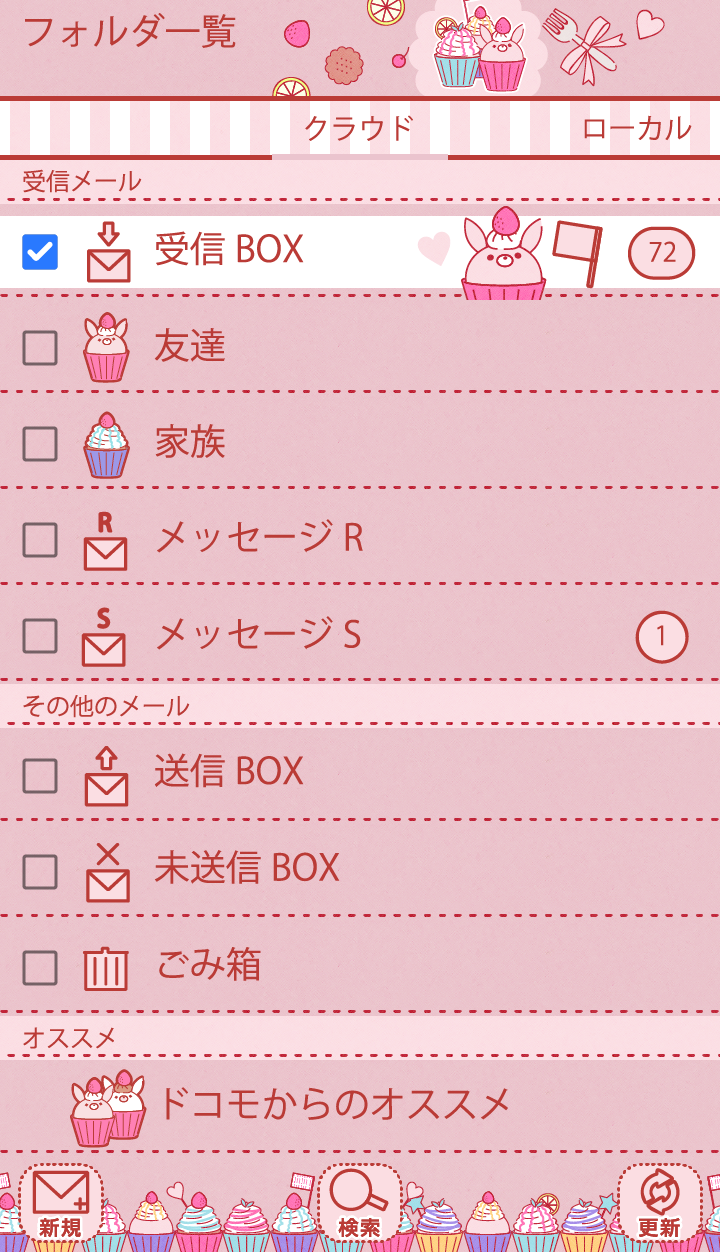Image resolution: width=720 pixels, height=1252 pixels.
Task: Open ドコモからのオススメ
Action: coord(335,1104)
